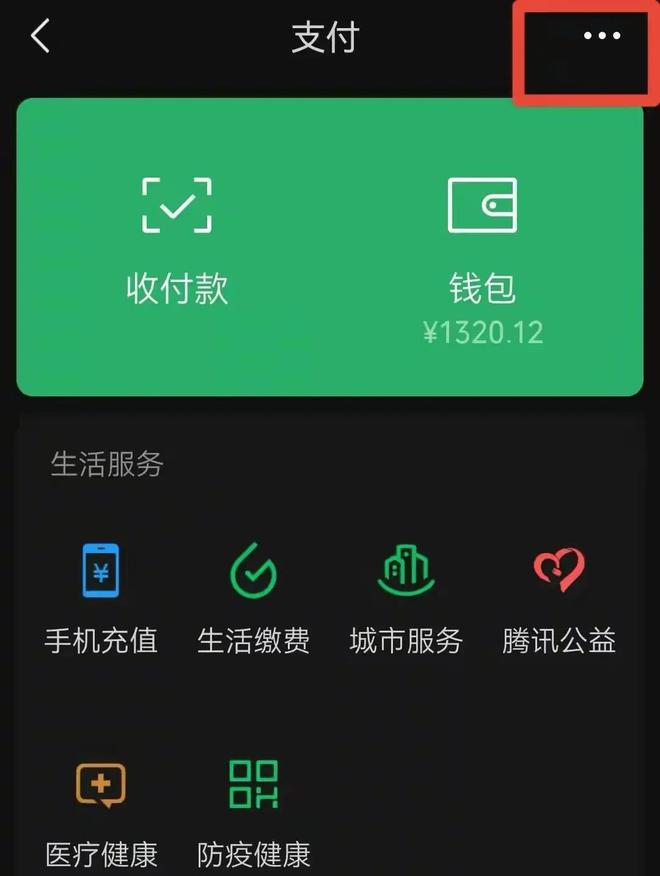Open 收付款 money code
Viewport: 660px width, 876px height.
tap(177, 240)
